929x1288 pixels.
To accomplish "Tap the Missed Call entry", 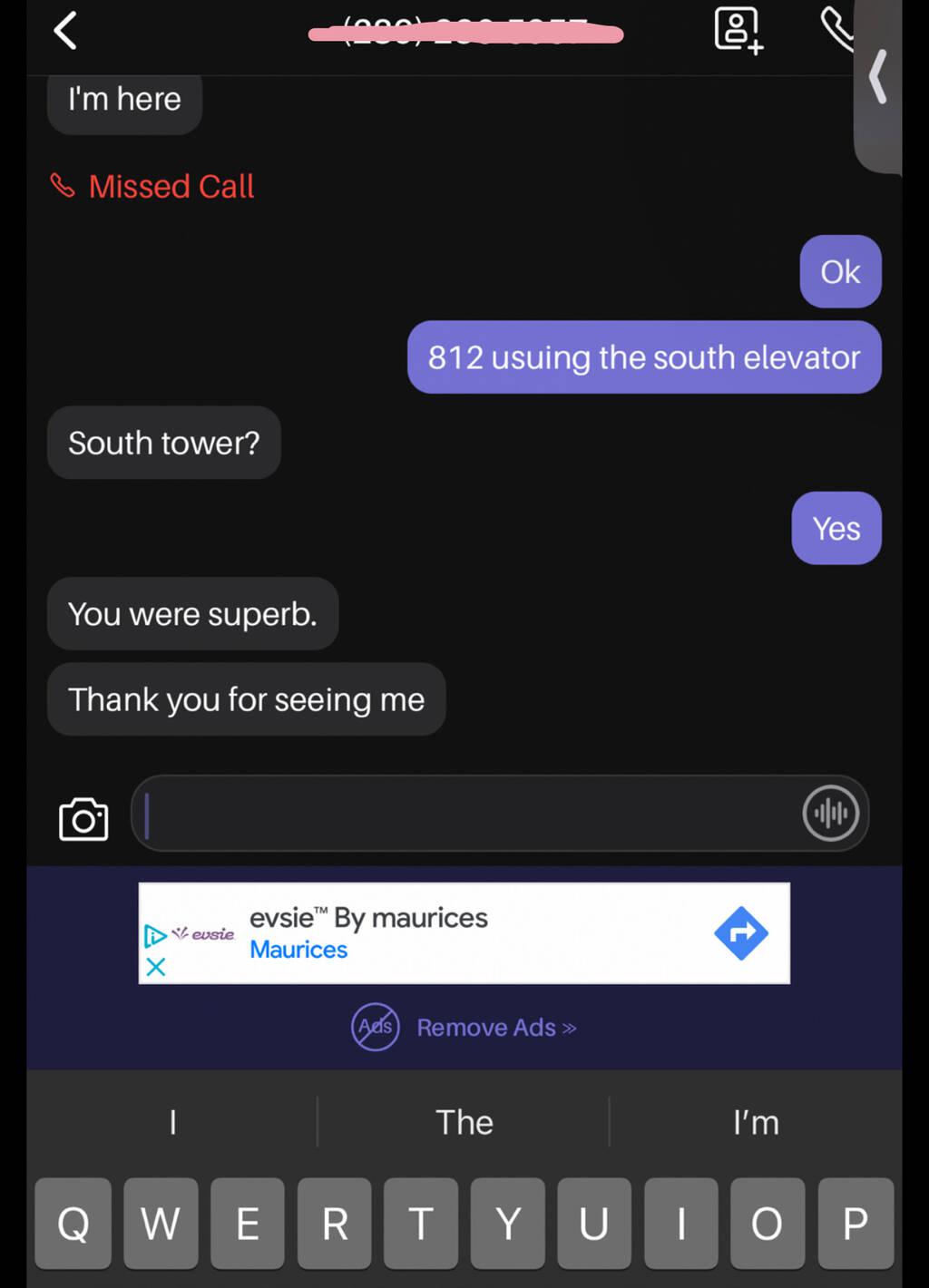I will tap(154, 187).
